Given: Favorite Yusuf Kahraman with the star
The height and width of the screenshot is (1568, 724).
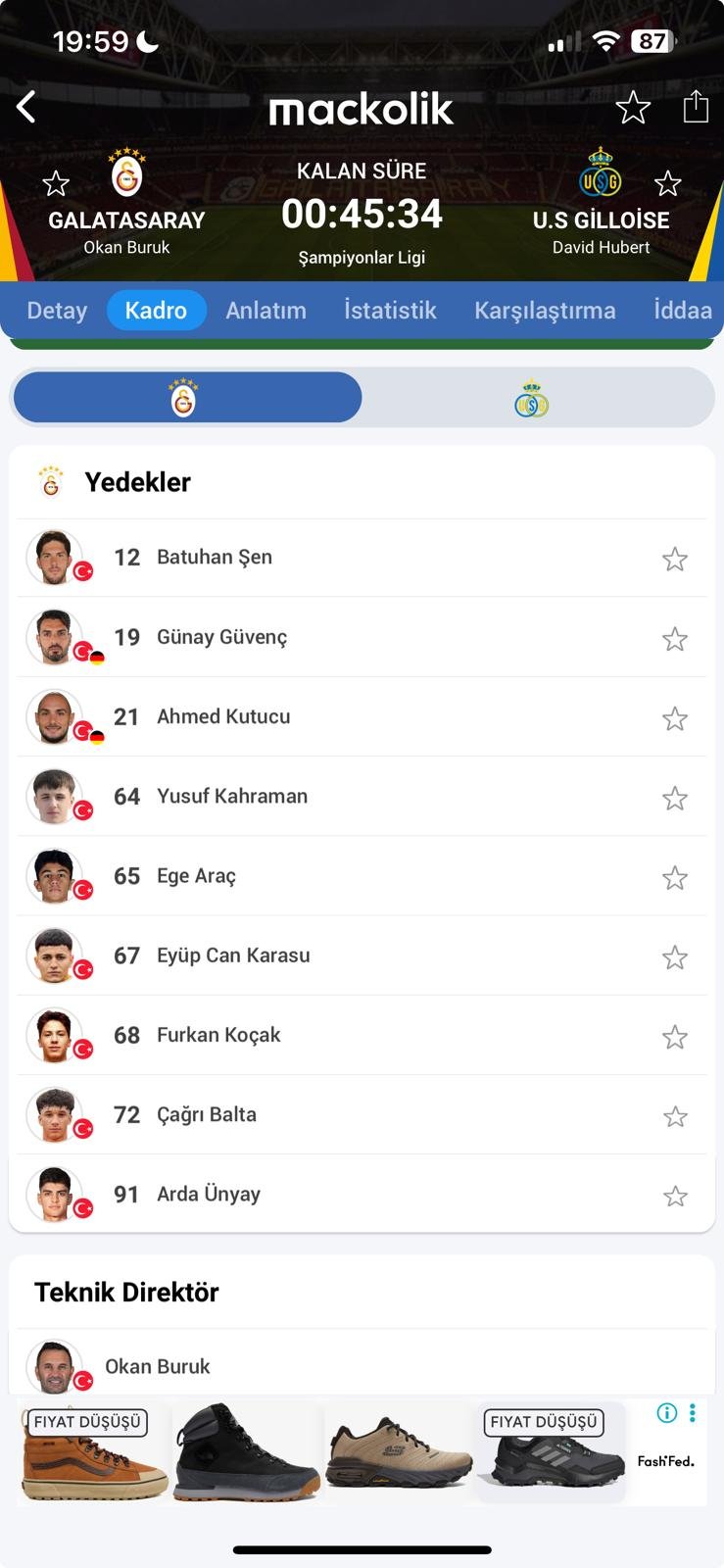Looking at the screenshot, I should click(674, 798).
